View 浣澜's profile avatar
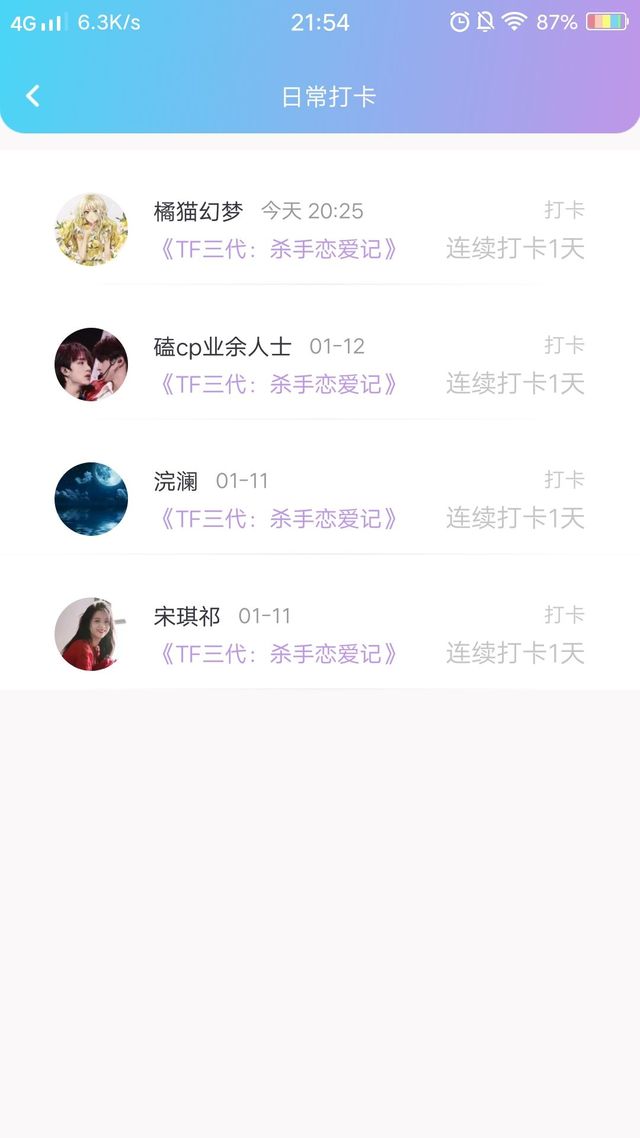 click(x=91, y=499)
